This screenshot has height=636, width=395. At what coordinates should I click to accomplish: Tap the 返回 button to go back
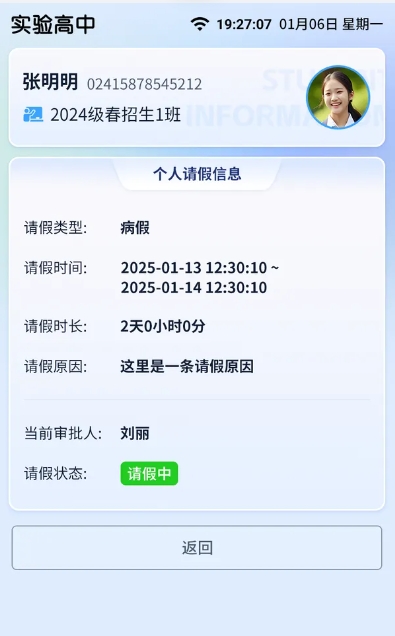point(197,548)
